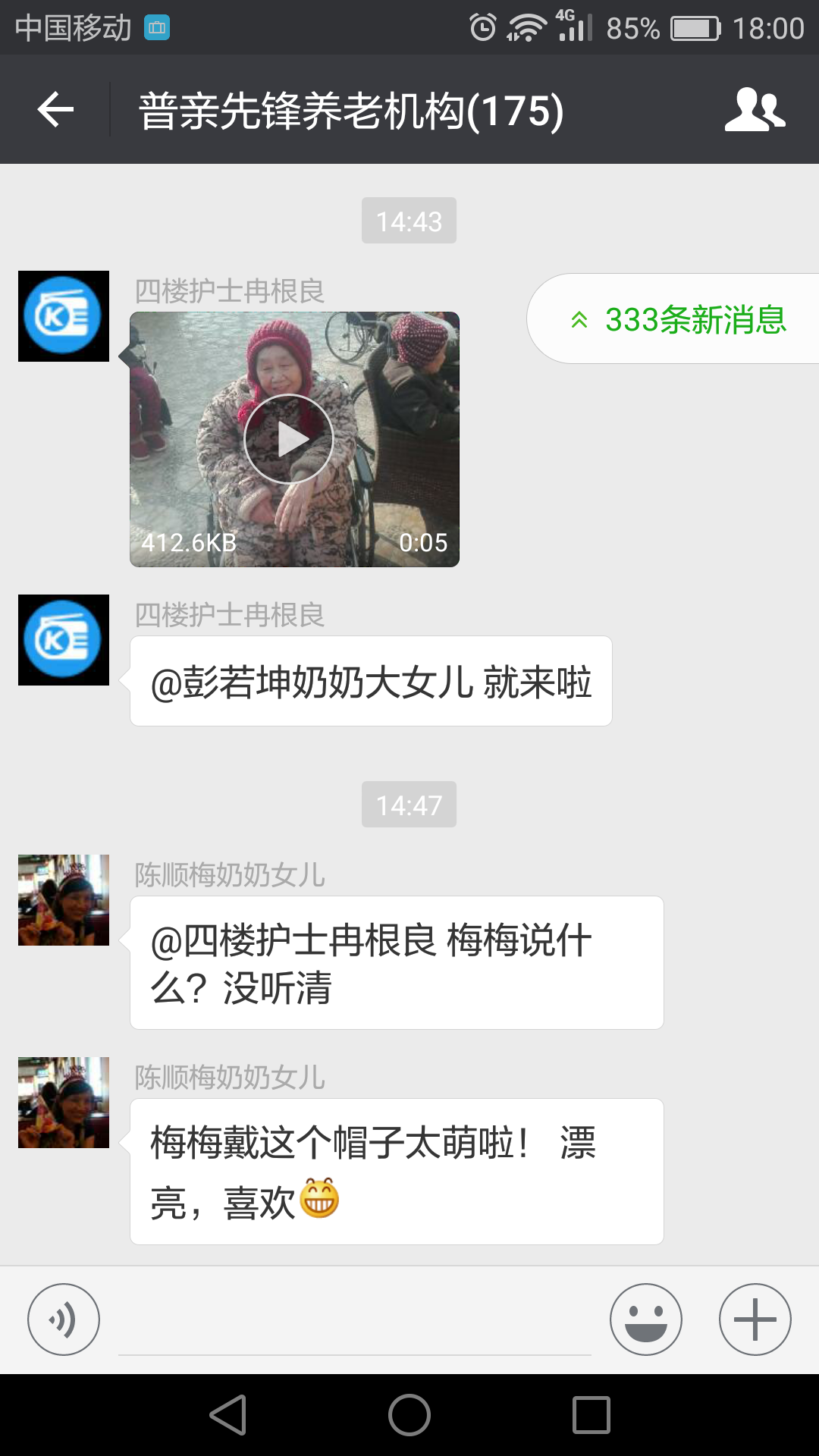The height and width of the screenshot is (1456, 819).
Task: Open group members info icon
Action: 755,110
